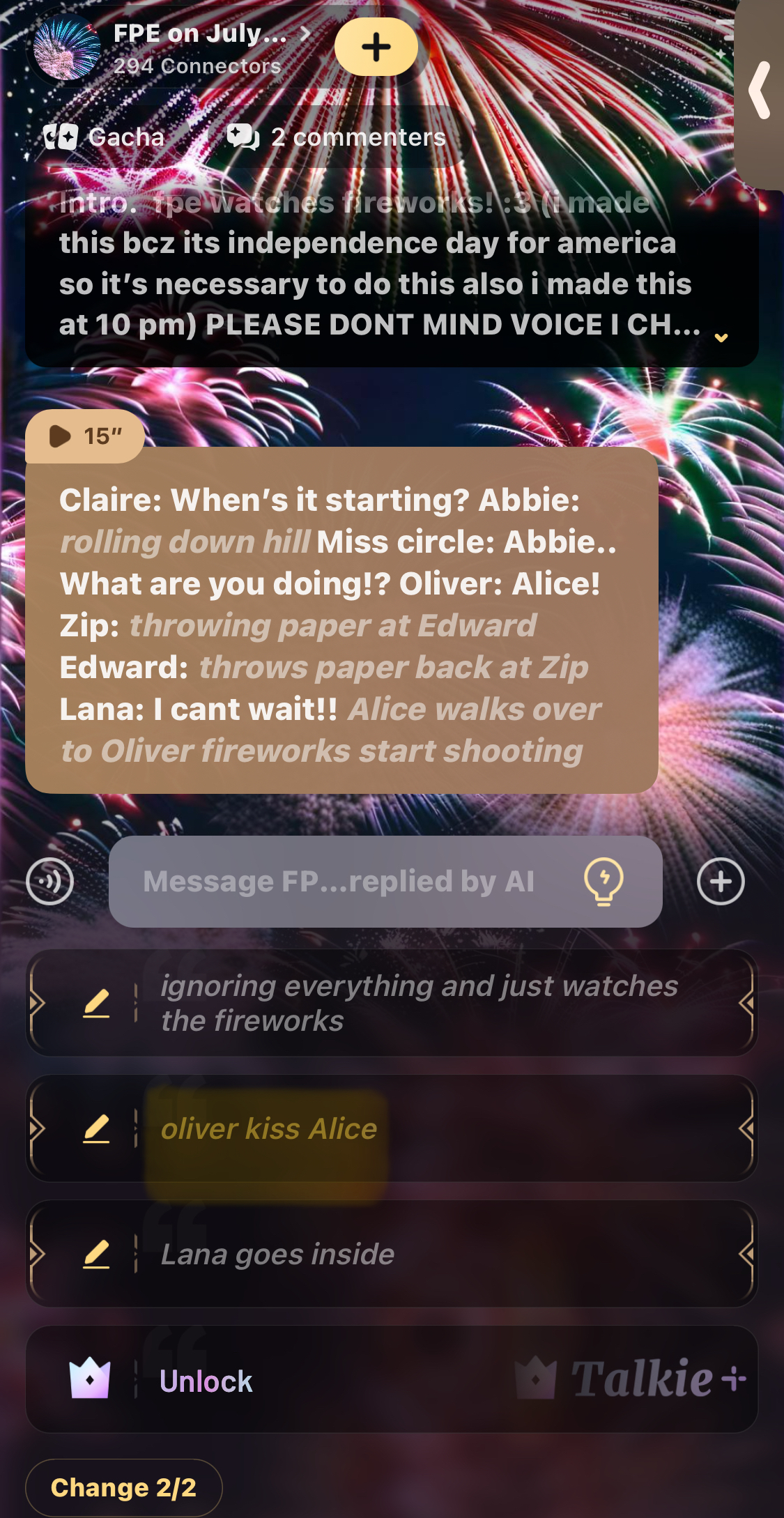The width and height of the screenshot is (784, 1518).
Task: Edit the 'Lana goes inside' suggestion
Action: coord(96,1254)
